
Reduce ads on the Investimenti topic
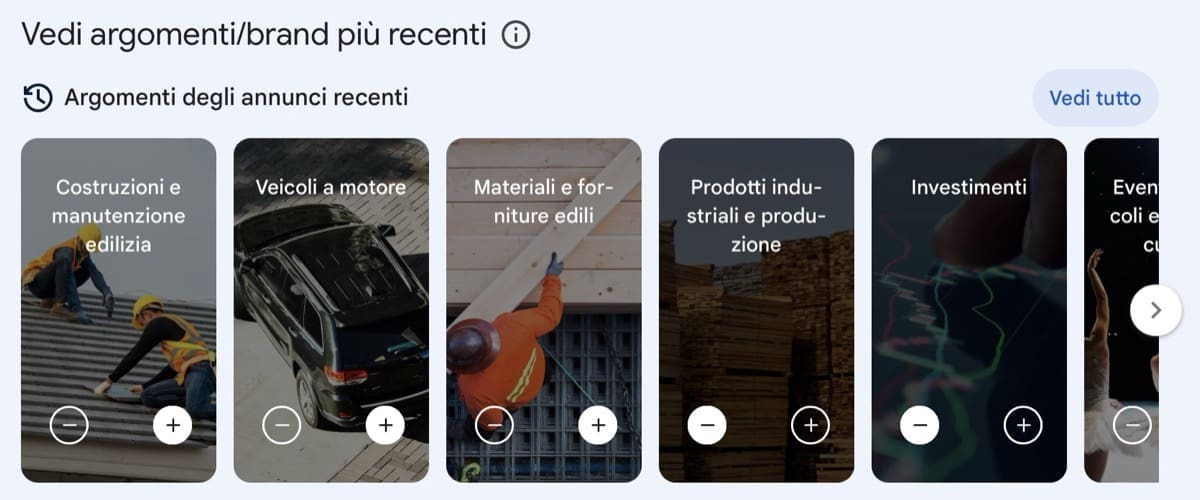click(920, 426)
